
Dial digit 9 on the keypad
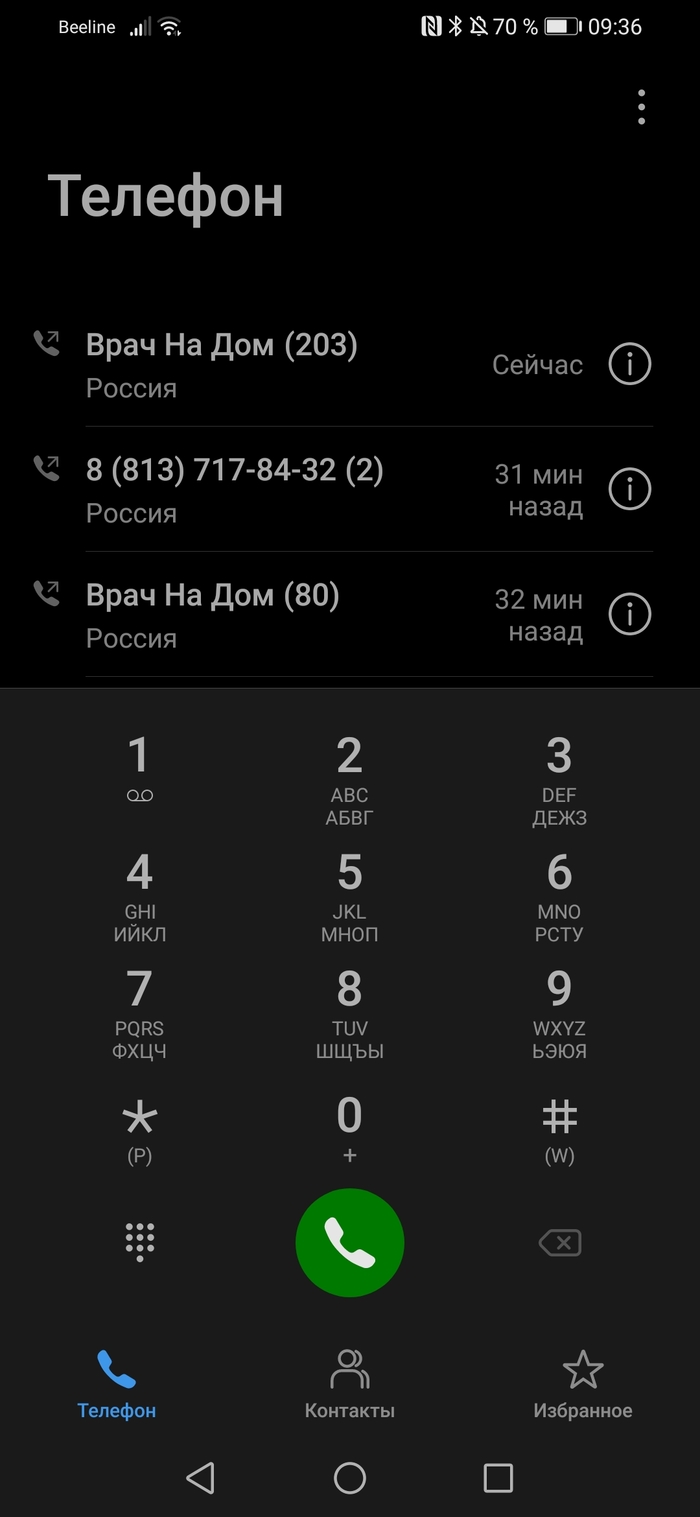pos(559,1012)
